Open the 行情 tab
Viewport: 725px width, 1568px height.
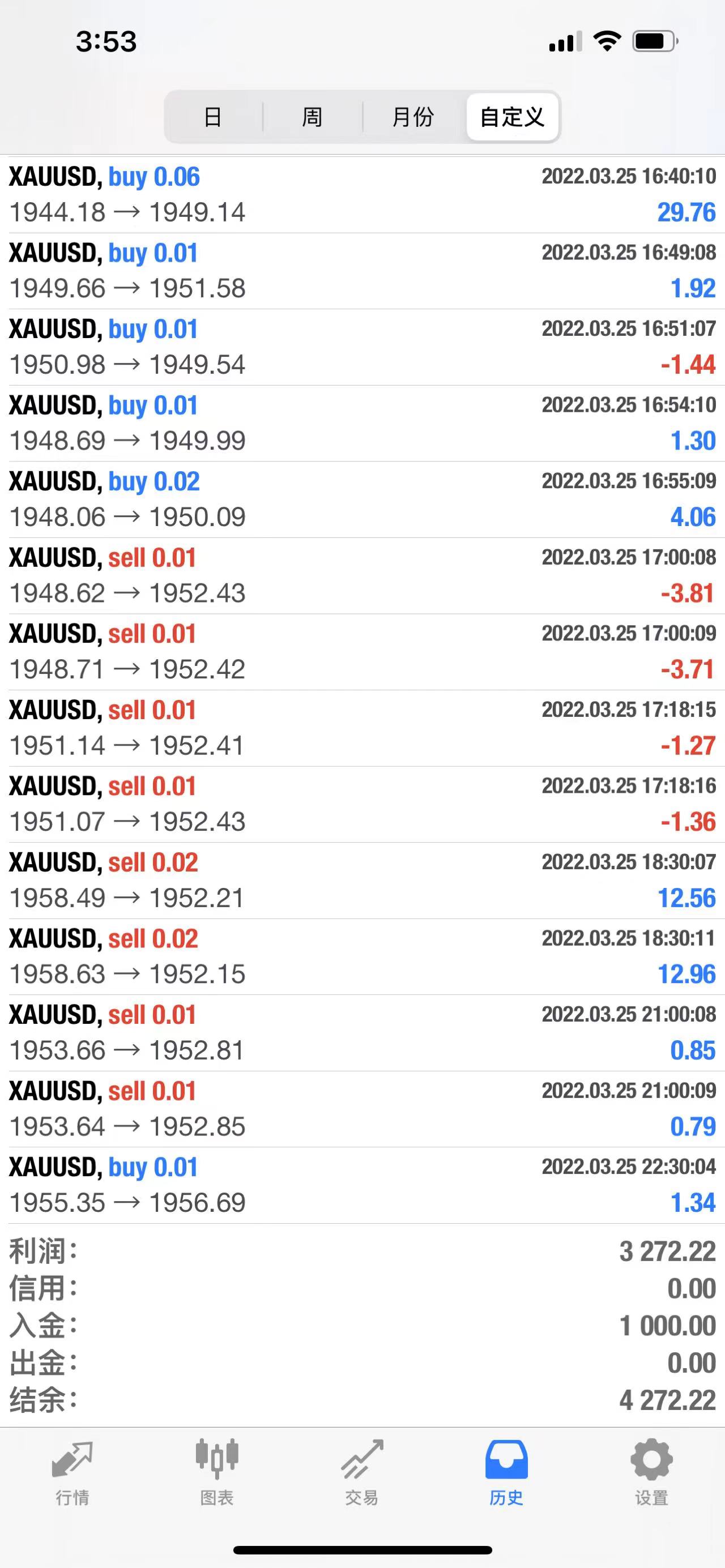coord(72,1471)
